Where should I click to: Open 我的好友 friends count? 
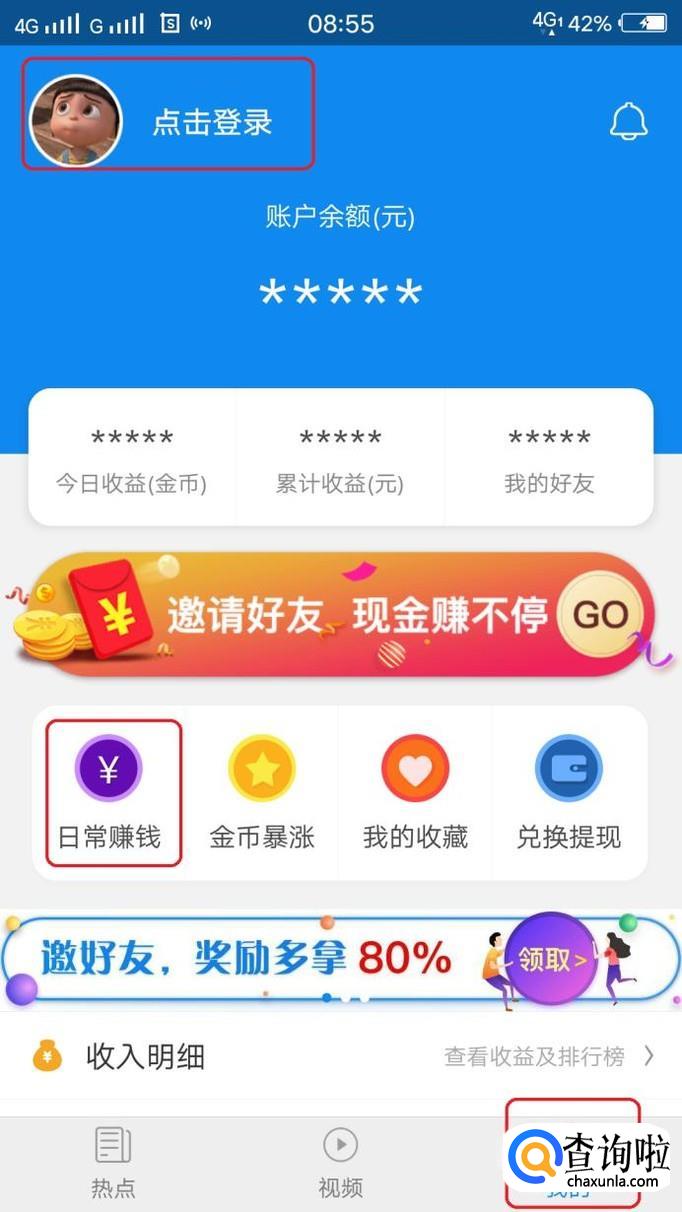pos(549,458)
